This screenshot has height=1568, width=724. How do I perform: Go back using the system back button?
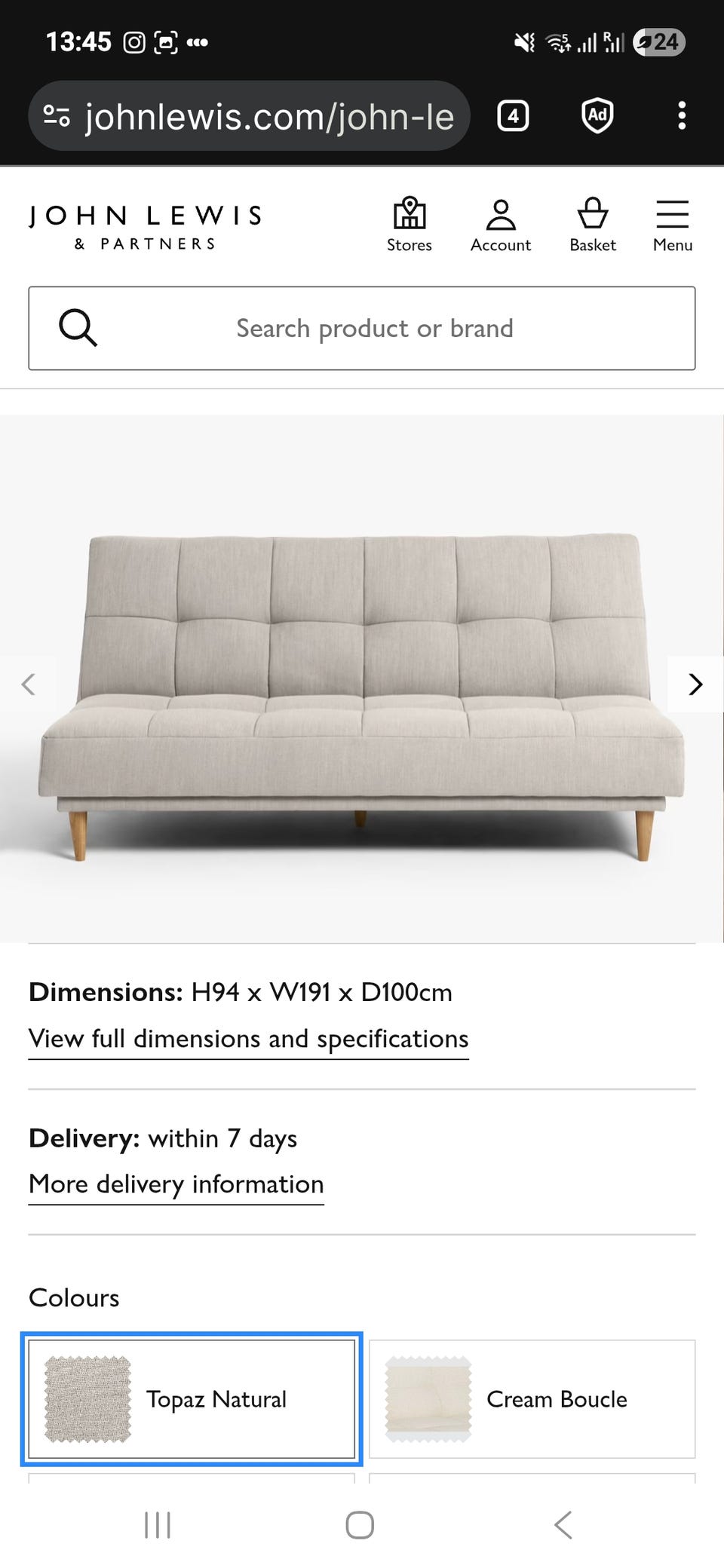tap(563, 1525)
